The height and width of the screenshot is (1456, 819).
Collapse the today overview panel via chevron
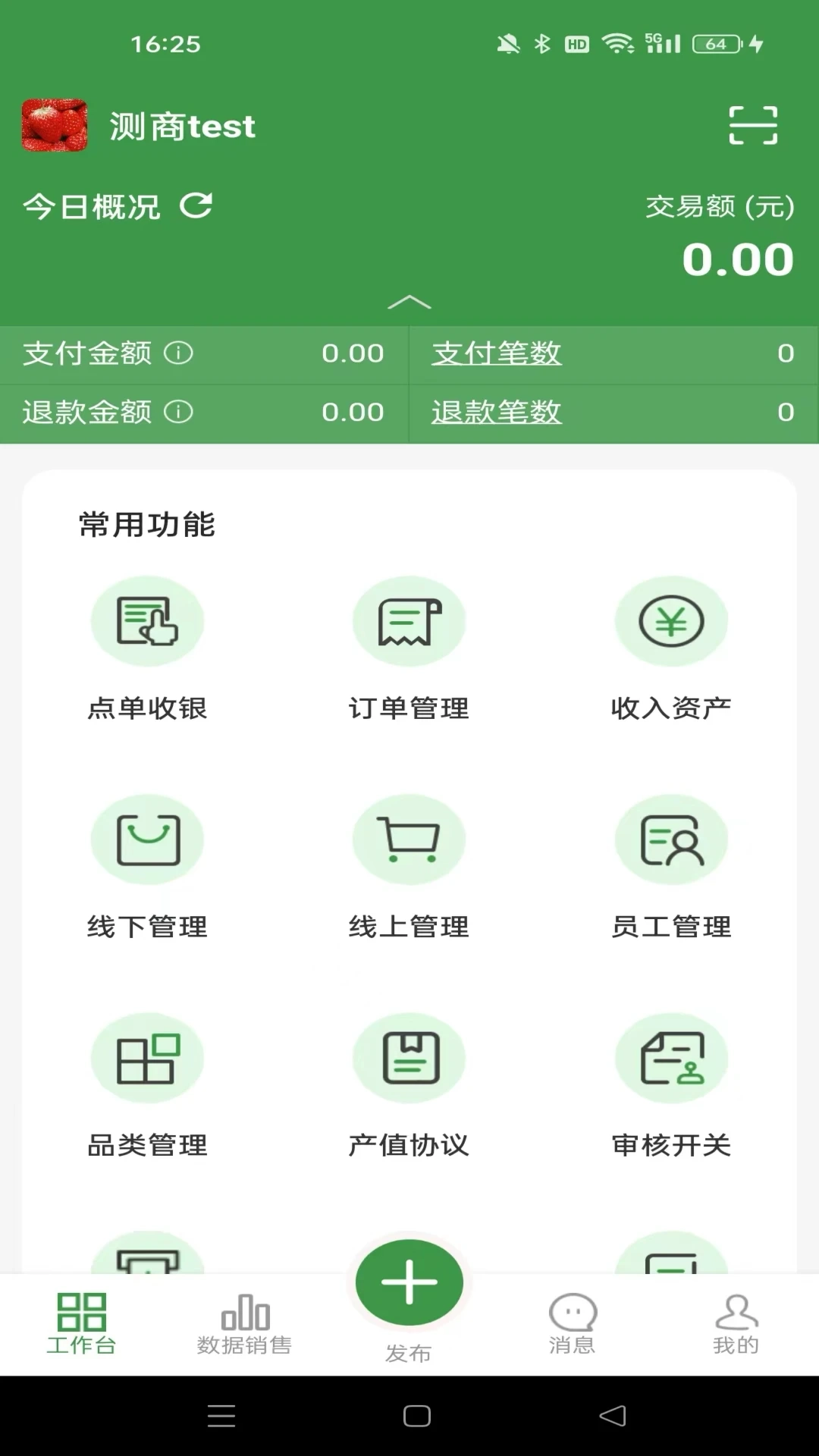(410, 302)
